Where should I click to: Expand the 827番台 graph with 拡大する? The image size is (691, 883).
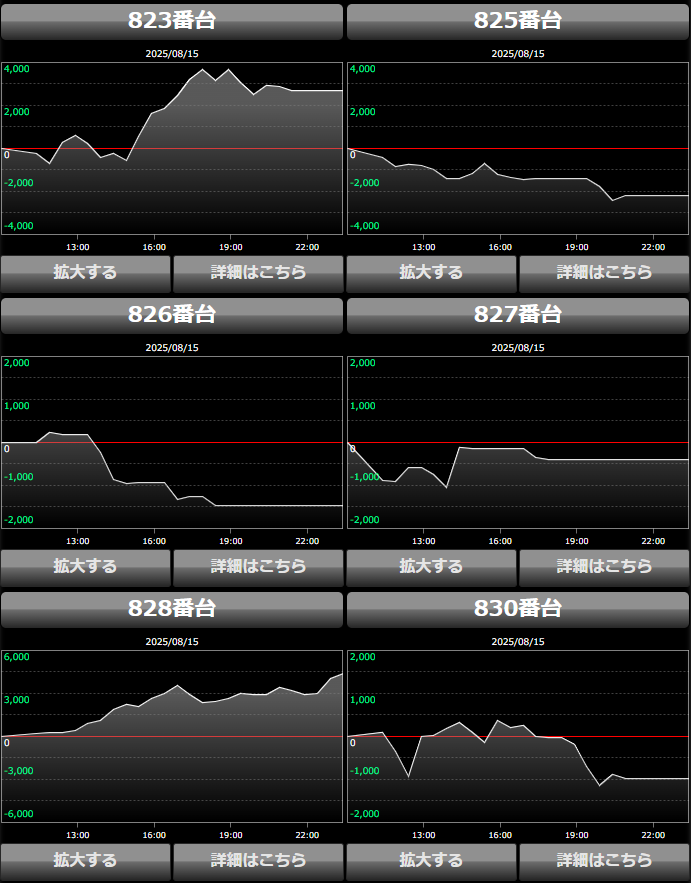click(x=431, y=566)
